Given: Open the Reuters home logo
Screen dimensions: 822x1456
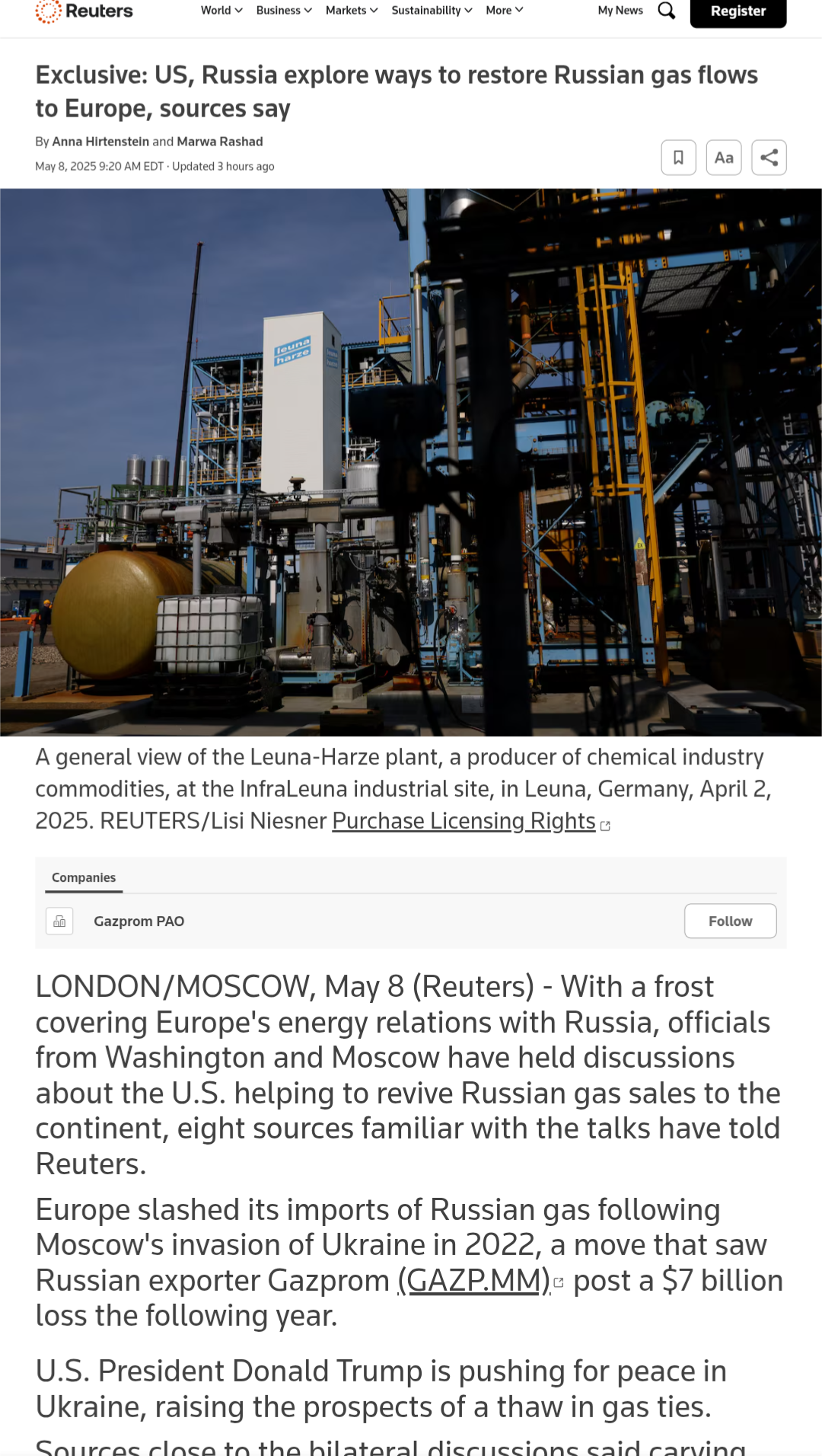Looking at the screenshot, I should (84, 11).
